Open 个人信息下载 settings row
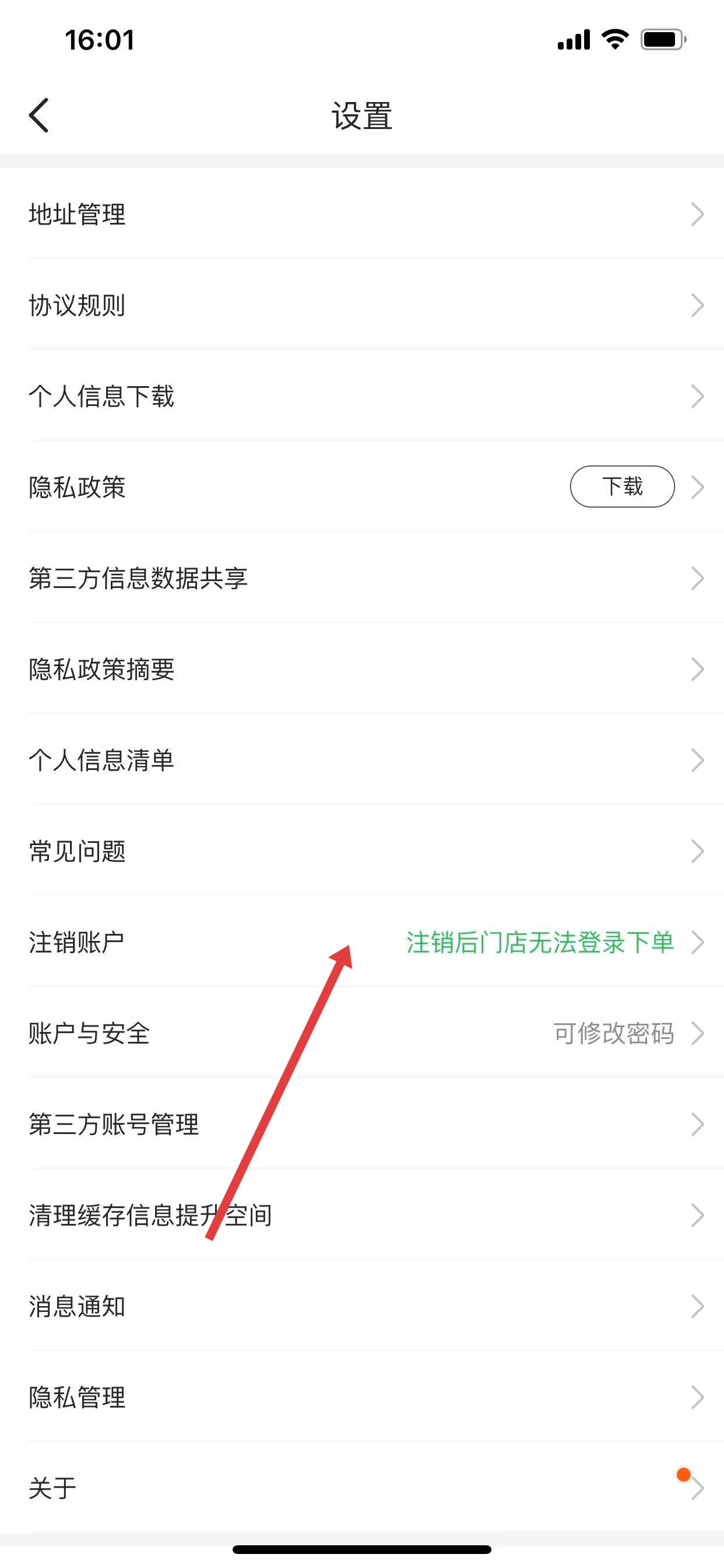Viewport: 724px width, 1568px height. (x=101, y=396)
